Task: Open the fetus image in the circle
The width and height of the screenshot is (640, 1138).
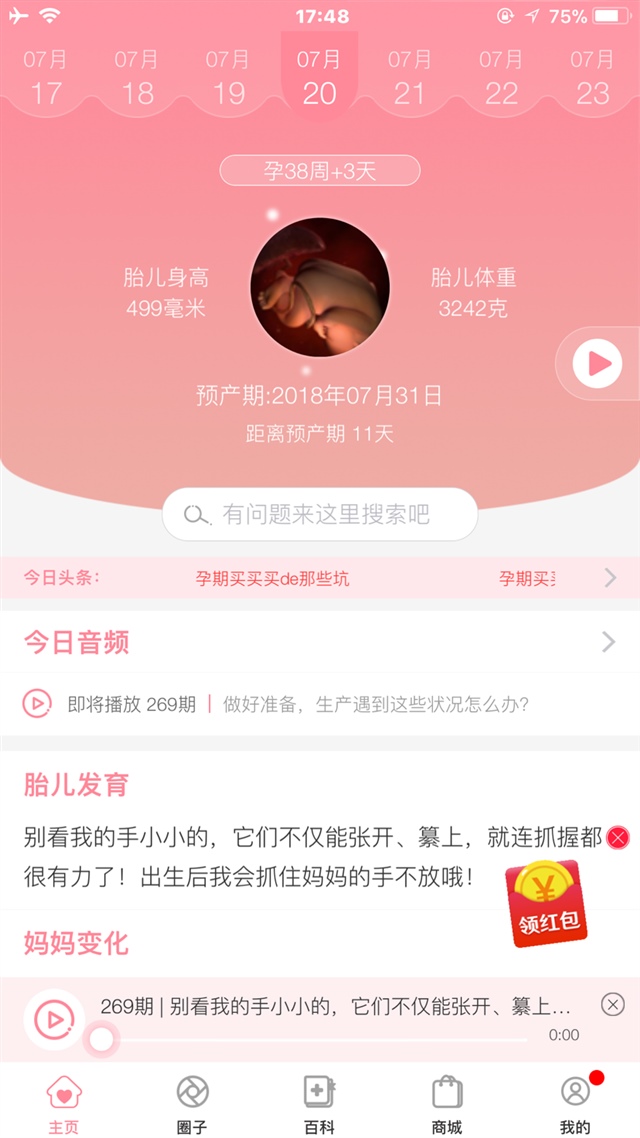Action: coord(320,288)
